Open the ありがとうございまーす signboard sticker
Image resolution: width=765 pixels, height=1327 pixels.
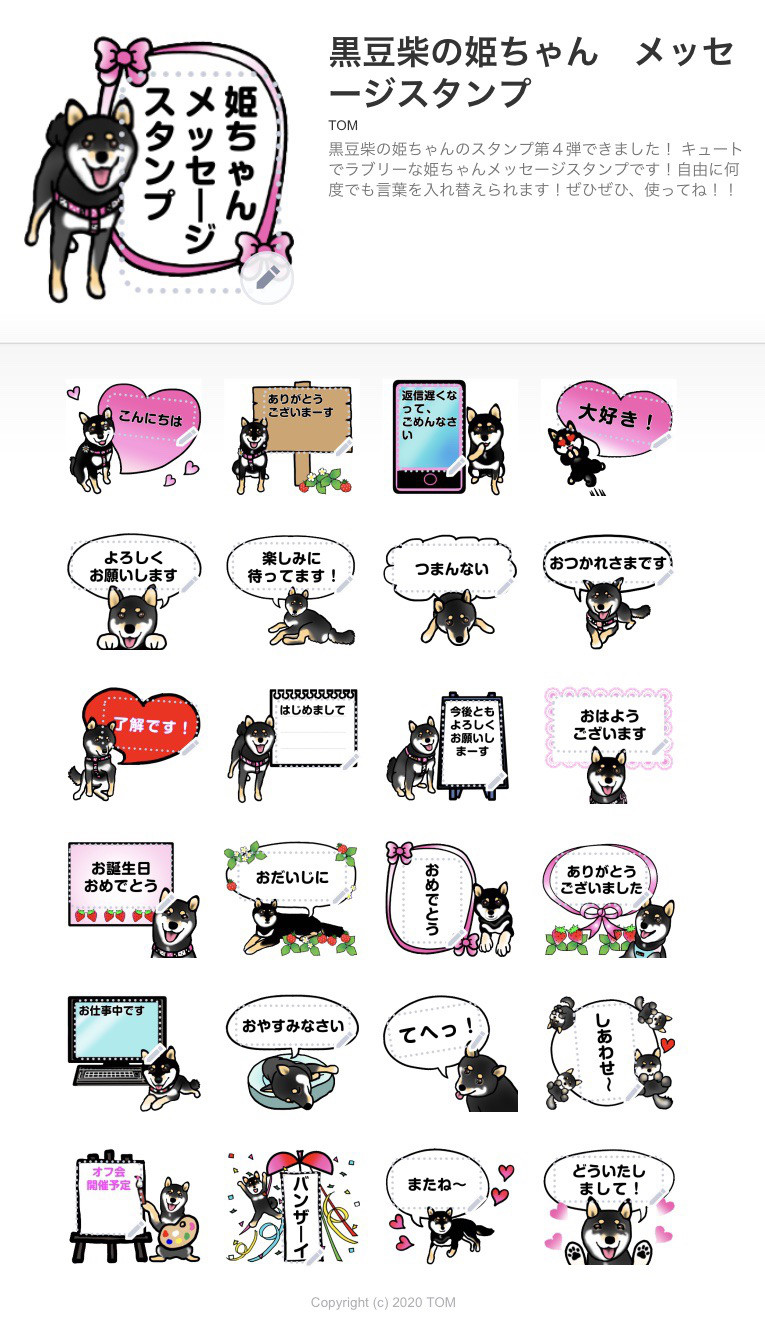[x=292, y=437]
